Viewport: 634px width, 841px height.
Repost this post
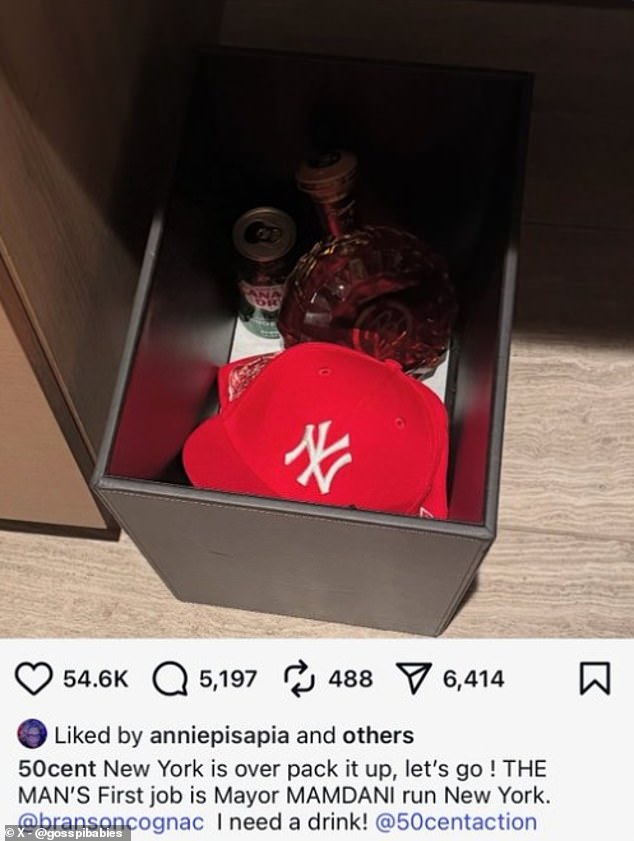click(300, 680)
